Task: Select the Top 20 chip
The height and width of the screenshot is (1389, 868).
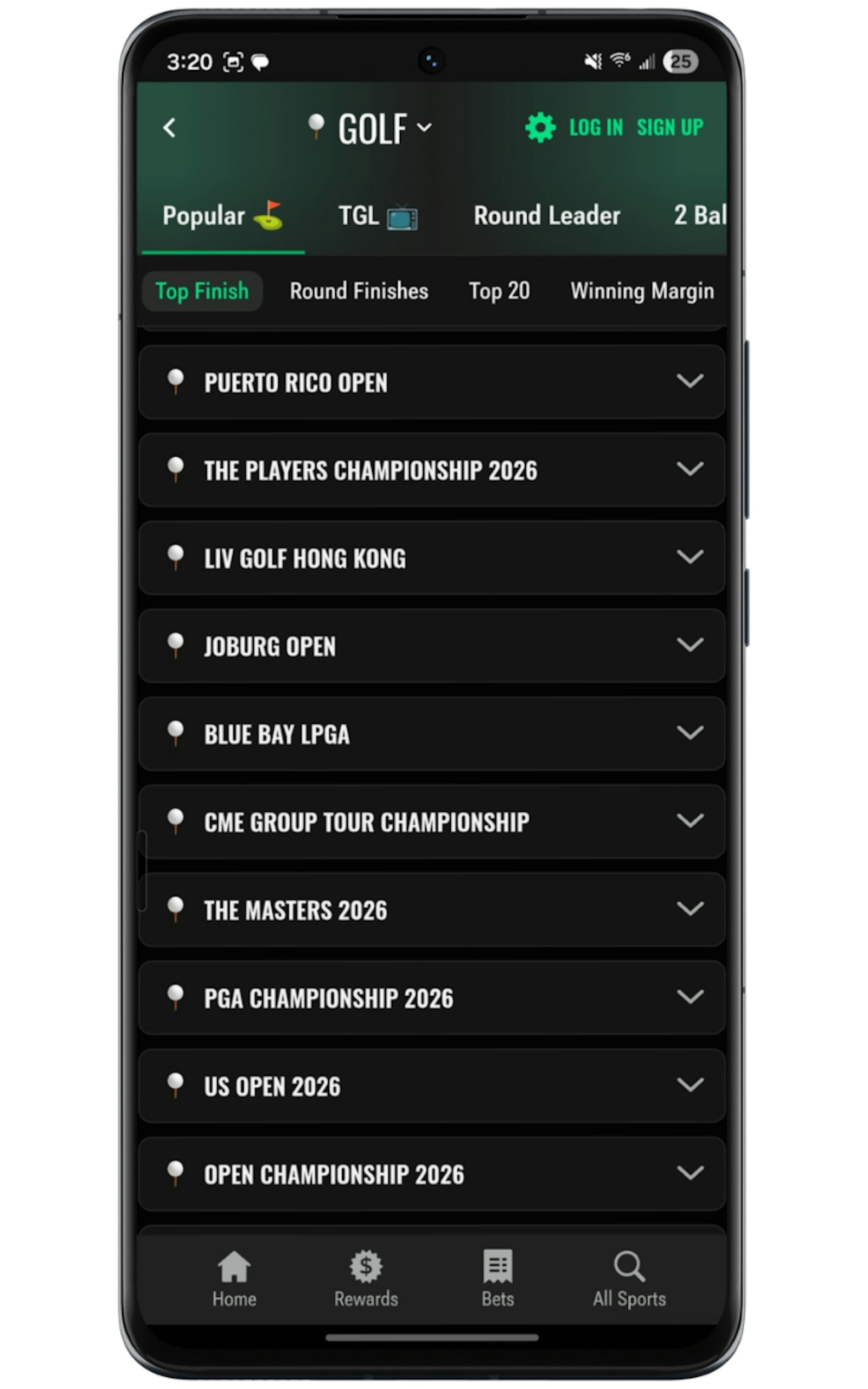Action: coord(499,291)
